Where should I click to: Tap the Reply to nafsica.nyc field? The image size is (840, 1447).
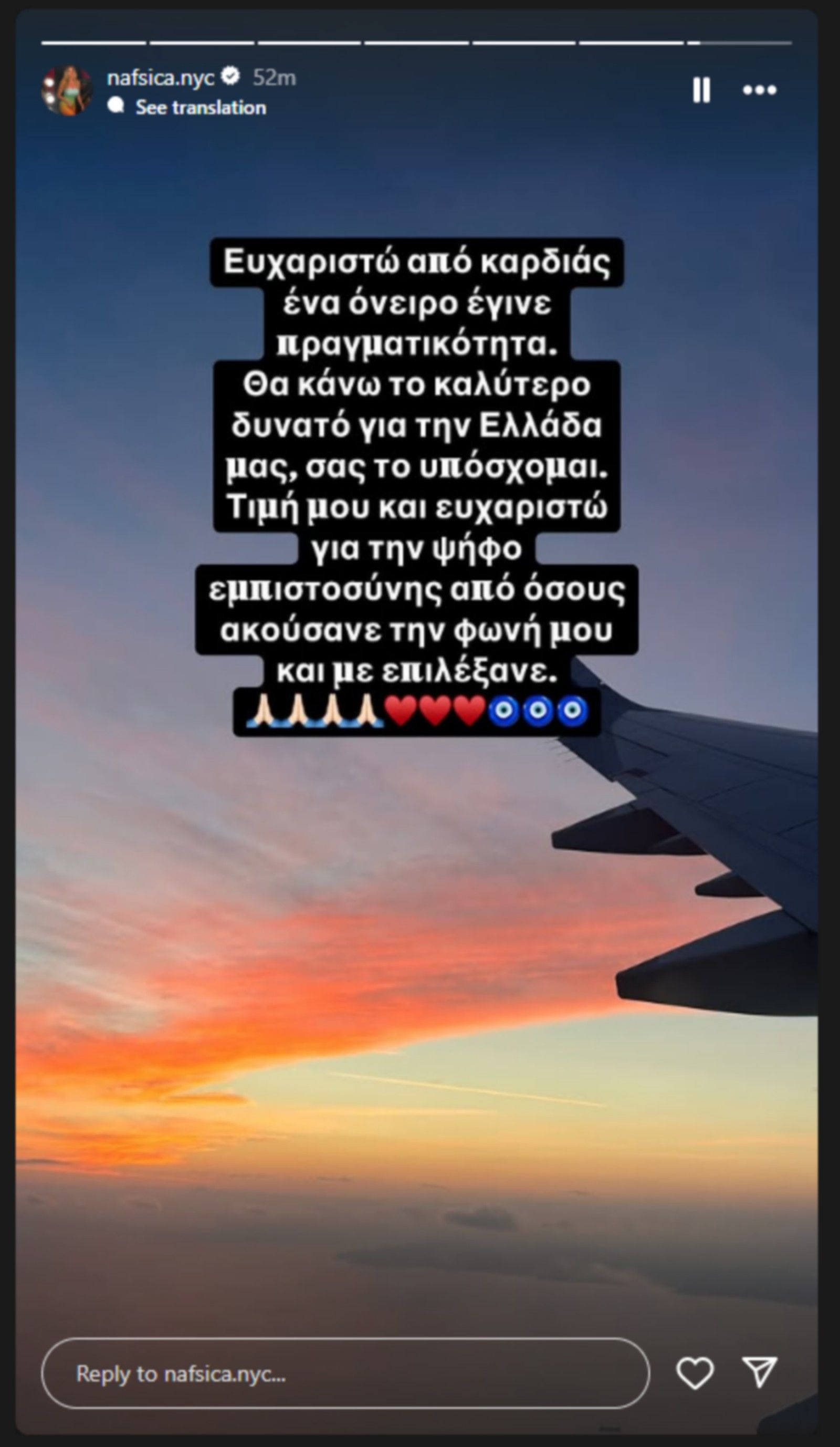345,1374
